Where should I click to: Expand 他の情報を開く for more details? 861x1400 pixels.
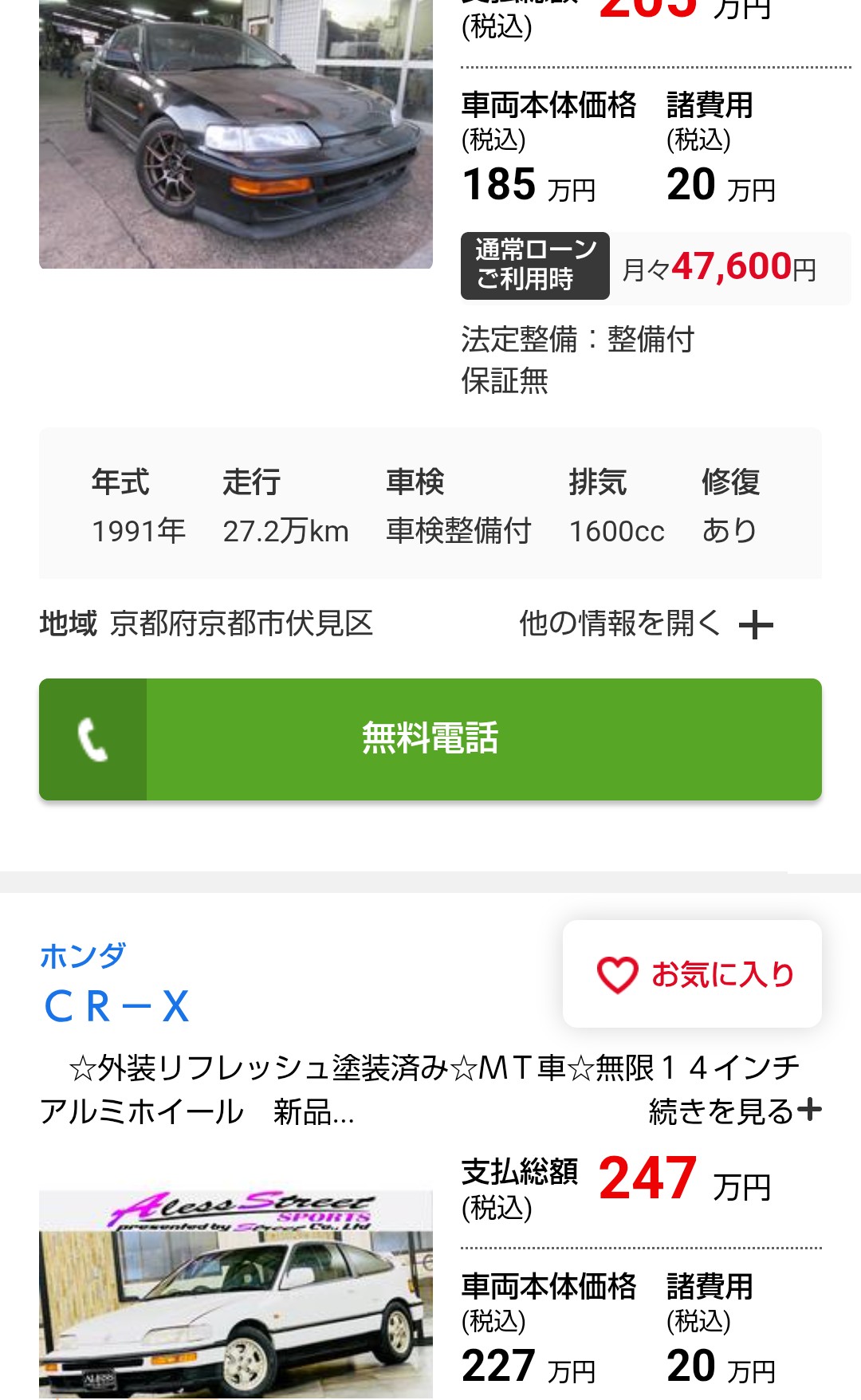646,624
